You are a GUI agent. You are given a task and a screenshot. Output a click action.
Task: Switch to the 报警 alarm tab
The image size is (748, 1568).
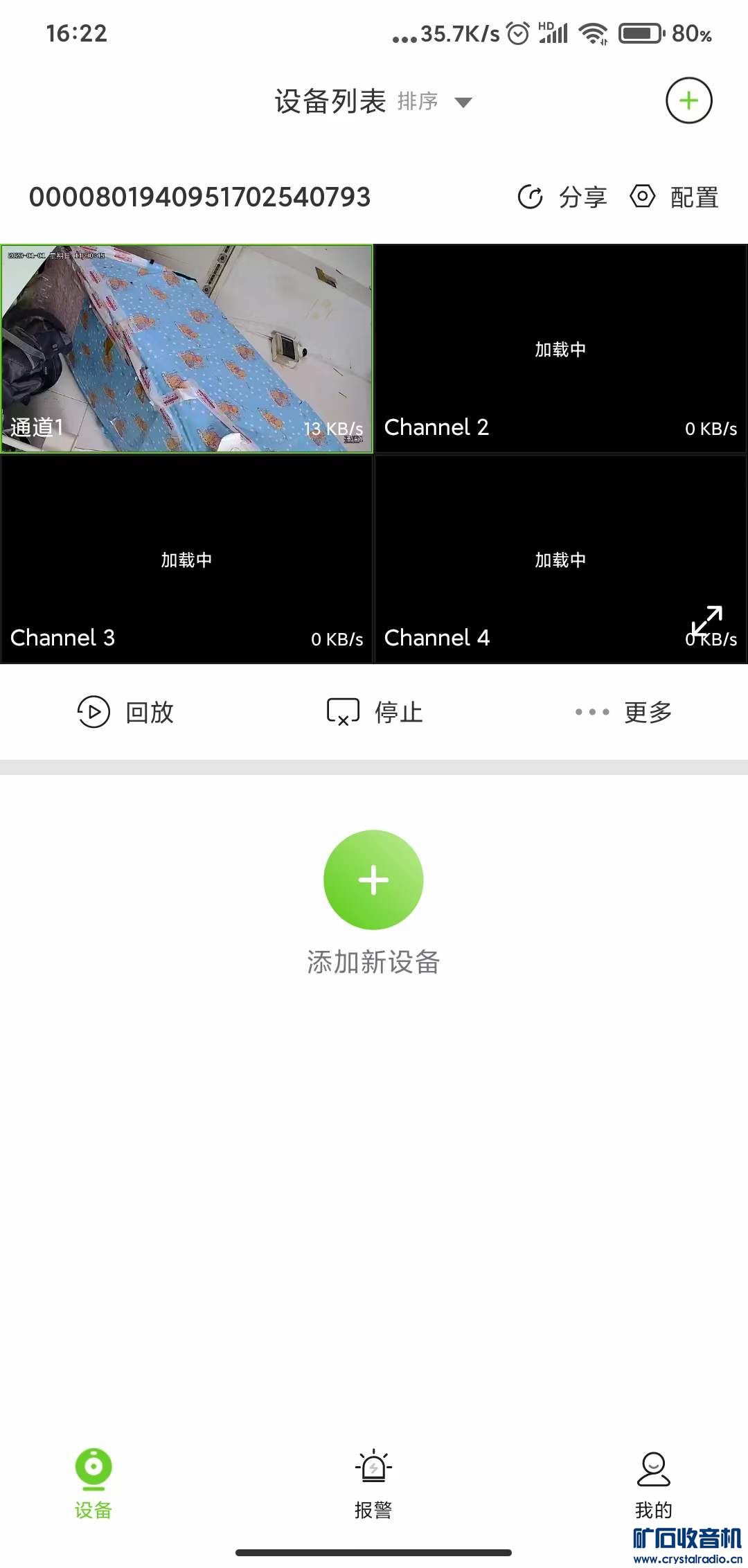373,1483
